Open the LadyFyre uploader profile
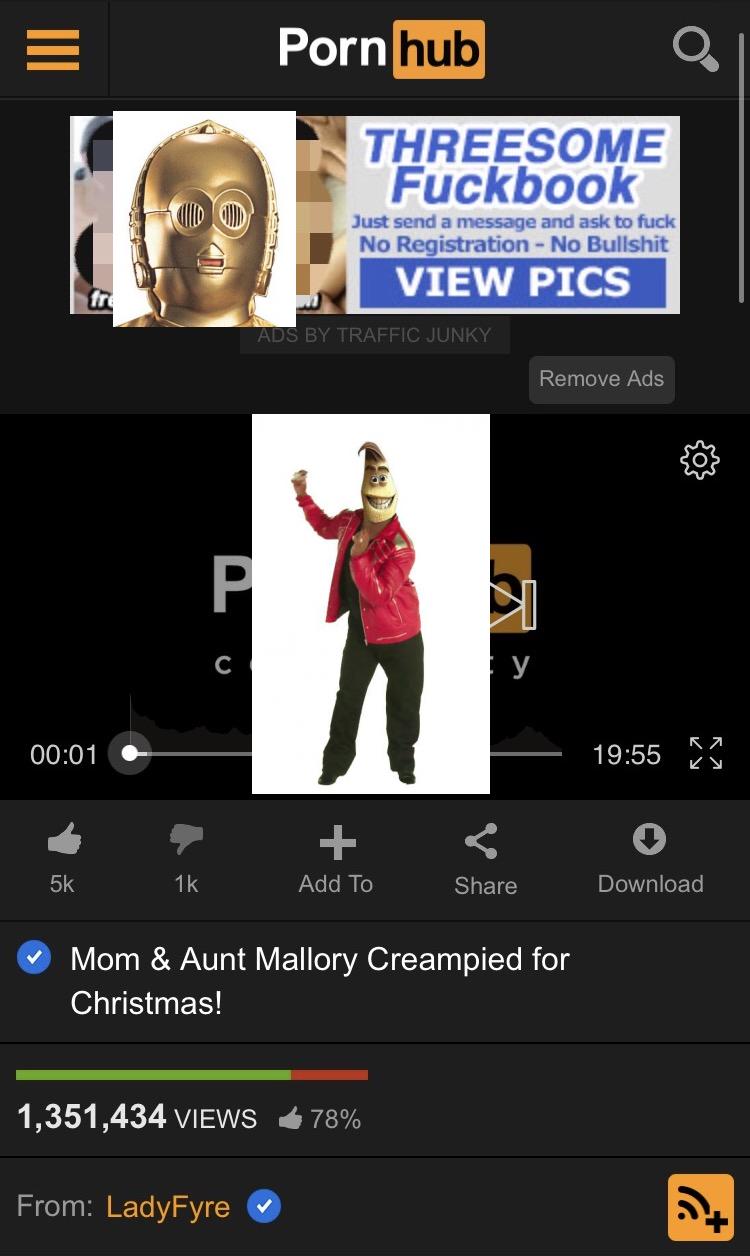750x1256 pixels. click(168, 1207)
